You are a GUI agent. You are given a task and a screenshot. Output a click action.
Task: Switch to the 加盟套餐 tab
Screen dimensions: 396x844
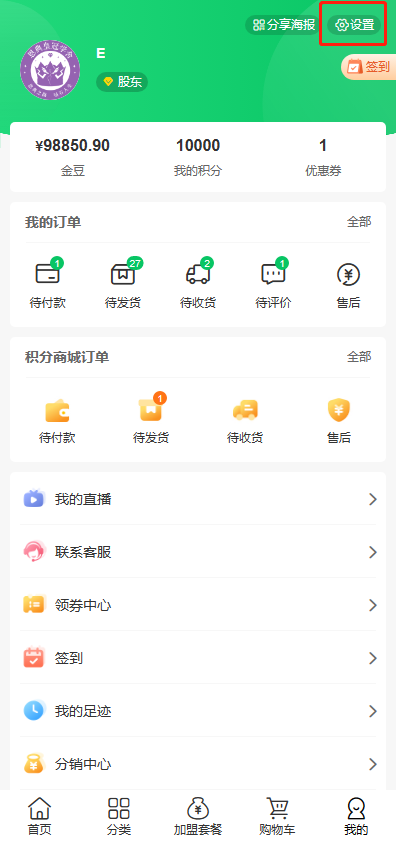click(198, 817)
